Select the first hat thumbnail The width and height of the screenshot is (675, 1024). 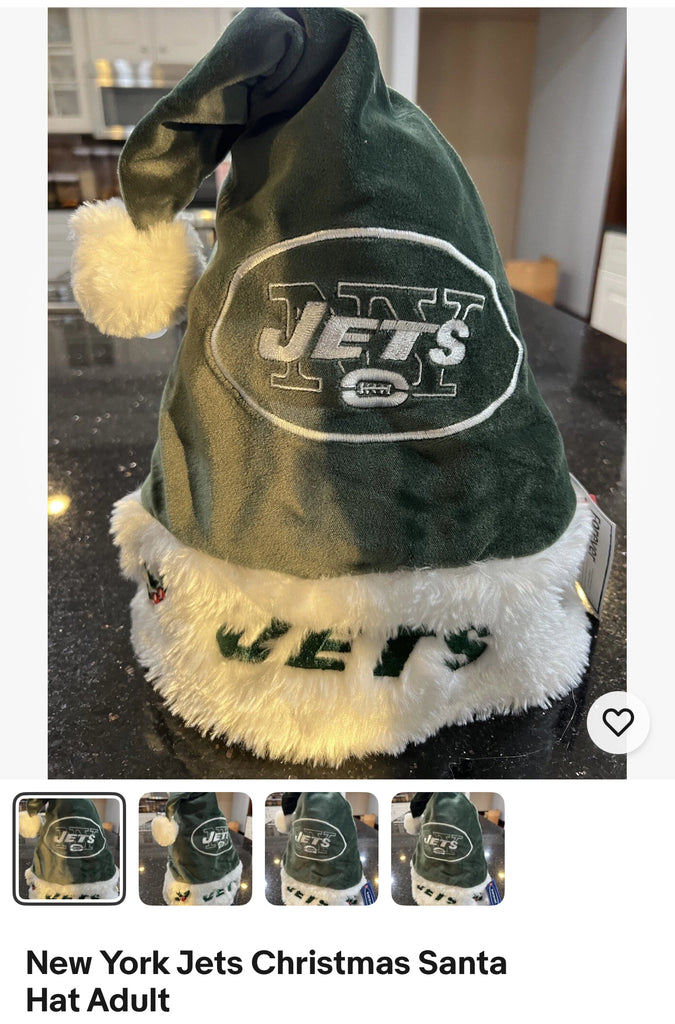(x=69, y=848)
